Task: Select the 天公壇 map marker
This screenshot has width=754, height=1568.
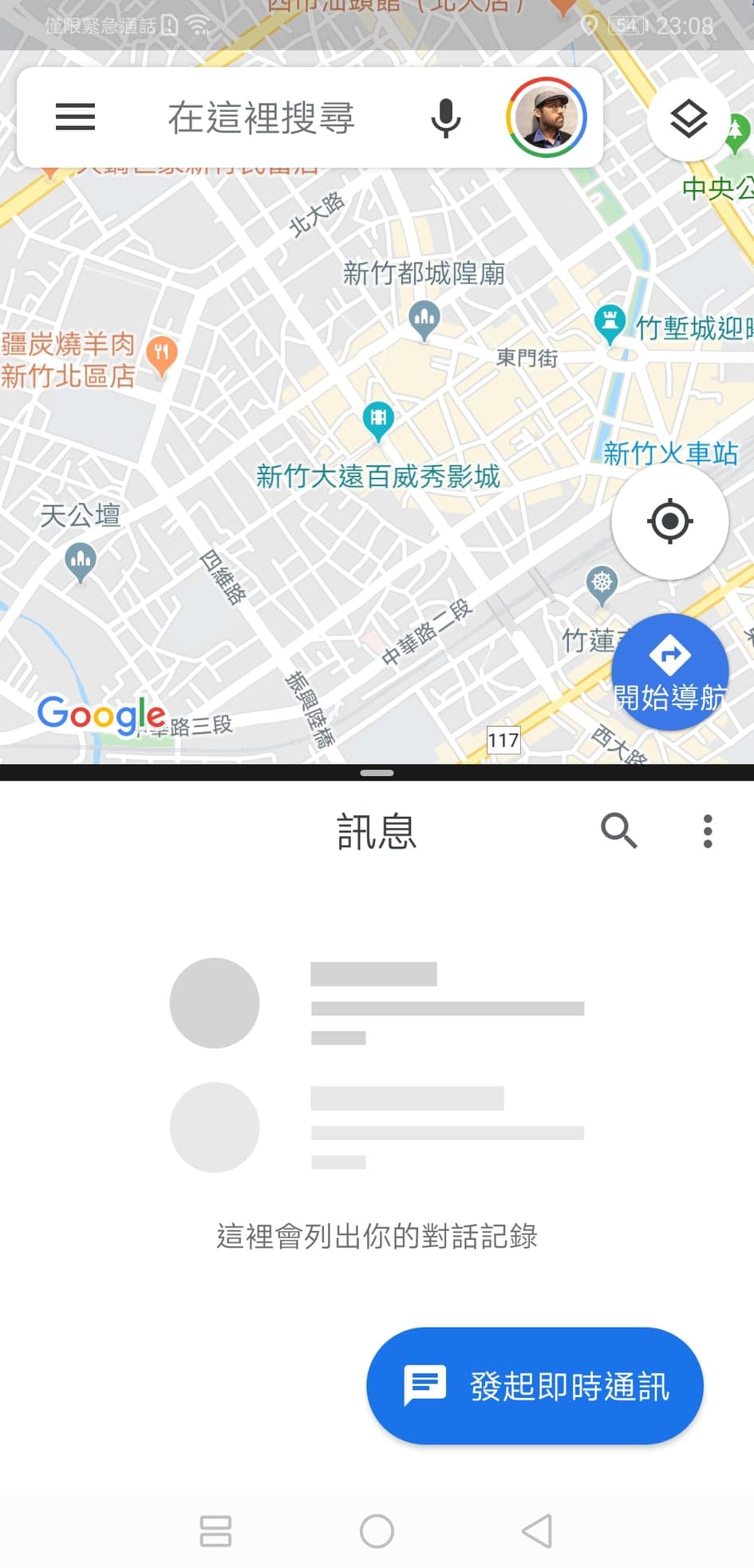Action: [x=81, y=560]
